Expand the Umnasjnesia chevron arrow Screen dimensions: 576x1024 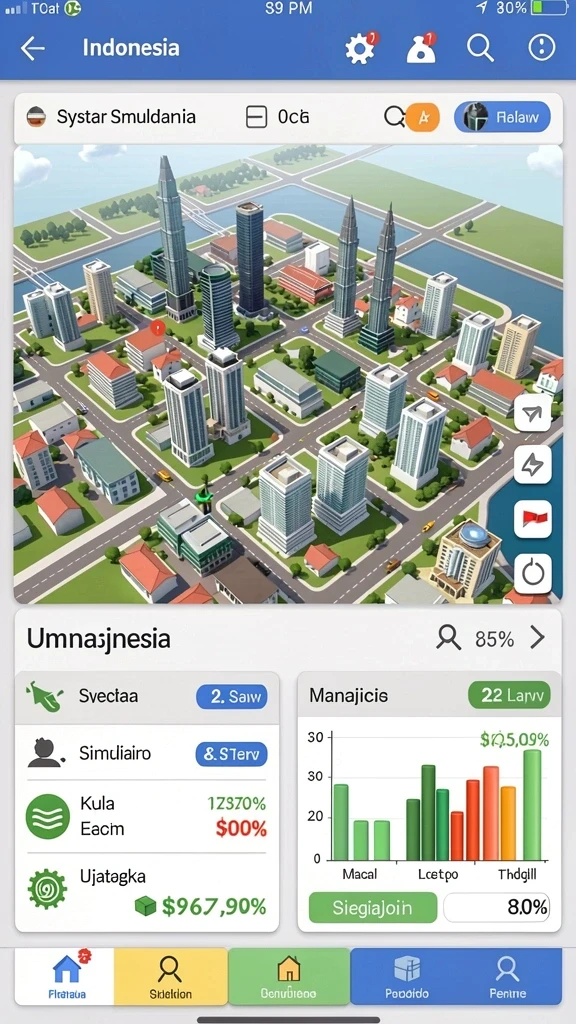point(537,637)
